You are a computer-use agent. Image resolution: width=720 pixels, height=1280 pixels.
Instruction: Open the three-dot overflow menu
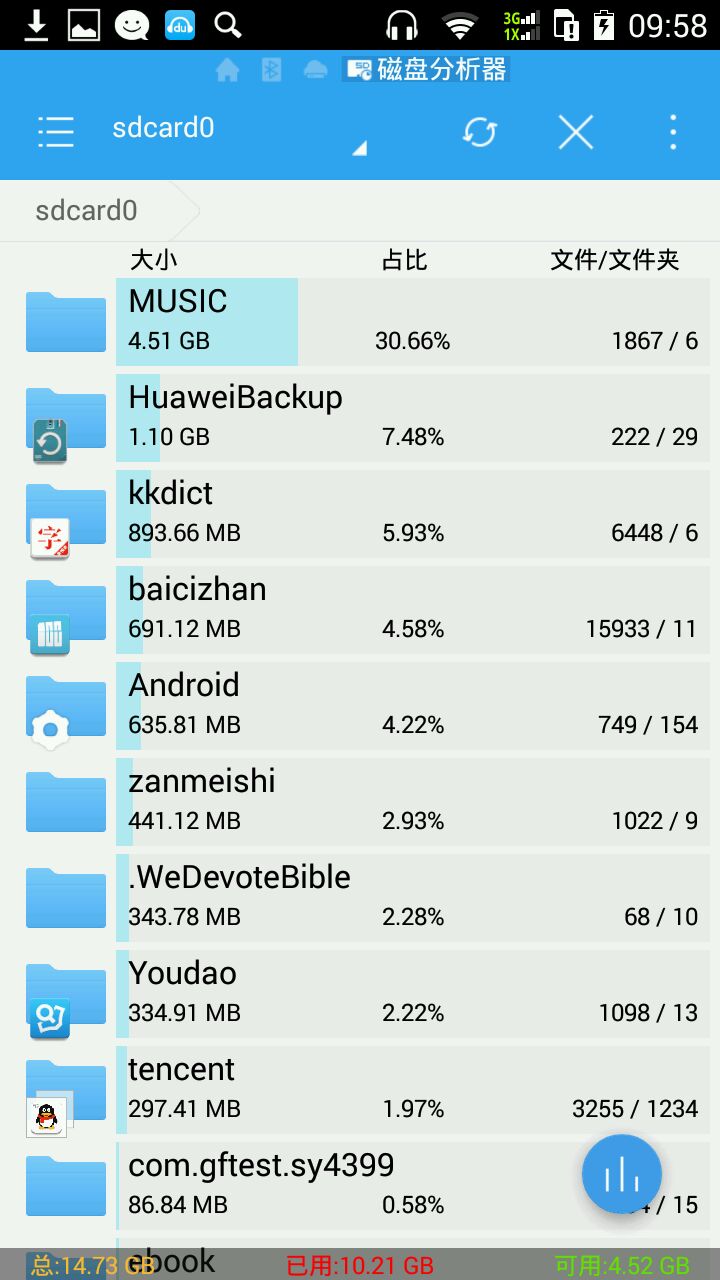[x=672, y=131]
